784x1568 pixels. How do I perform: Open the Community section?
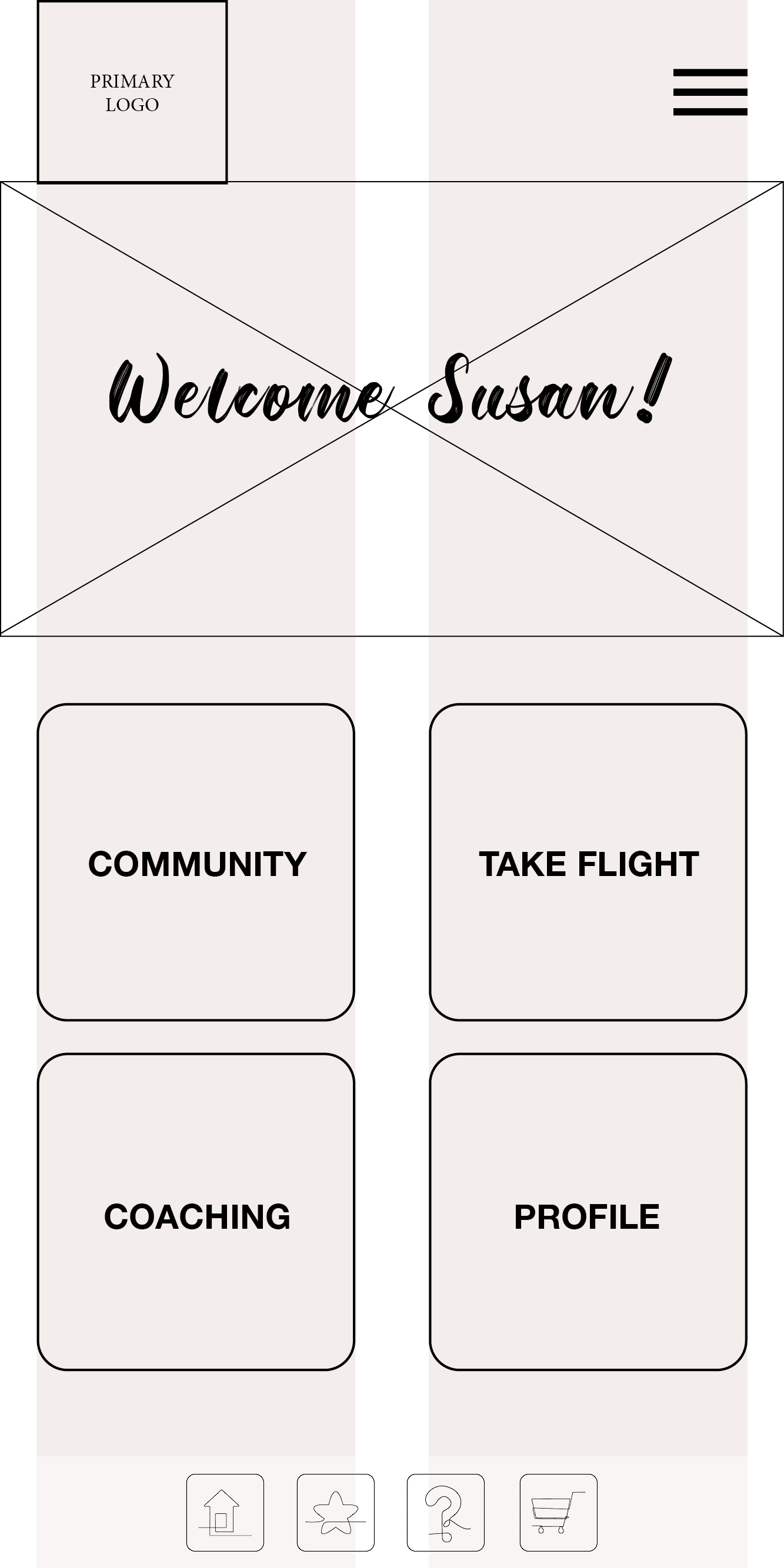pos(196,862)
